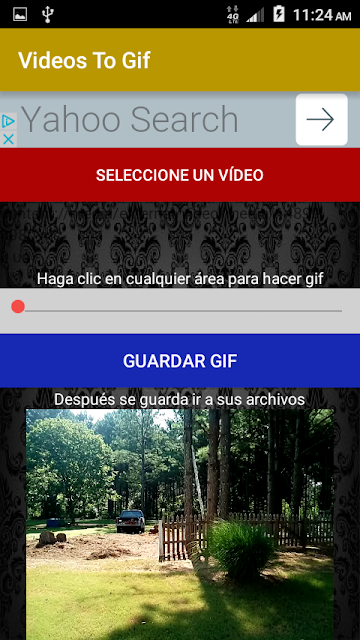Close the ad with the X icon
The image size is (360, 640).
point(9,140)
